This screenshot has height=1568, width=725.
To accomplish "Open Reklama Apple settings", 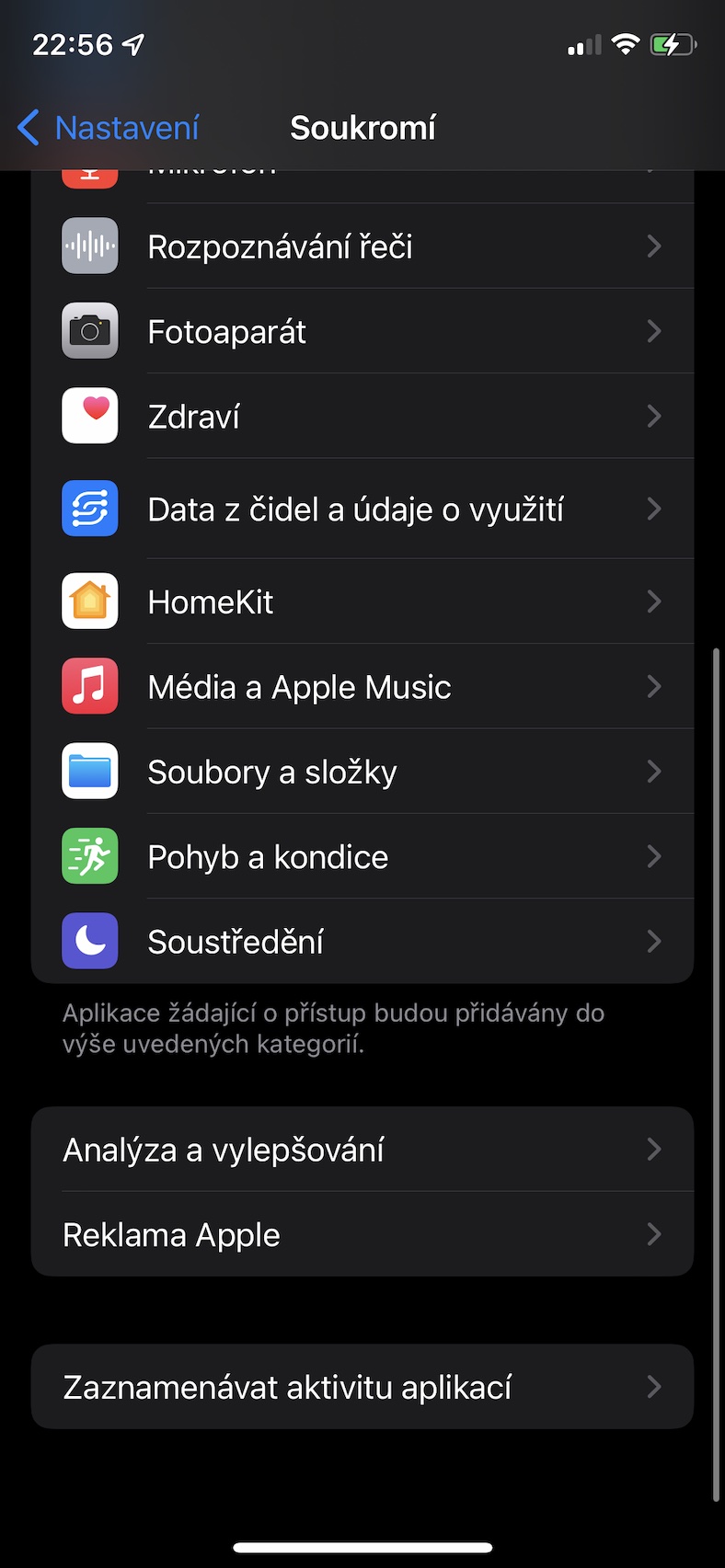I will [362, 1234].
